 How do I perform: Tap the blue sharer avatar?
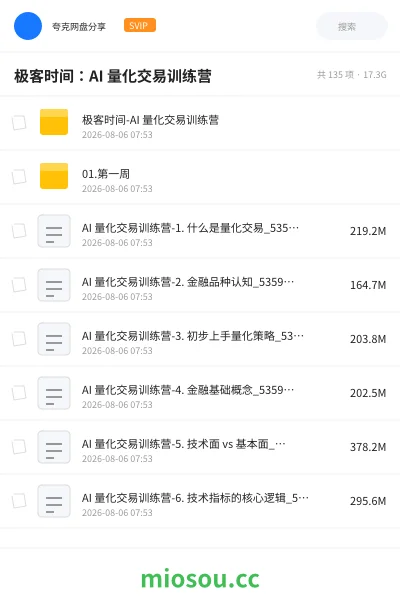[28, 26]
